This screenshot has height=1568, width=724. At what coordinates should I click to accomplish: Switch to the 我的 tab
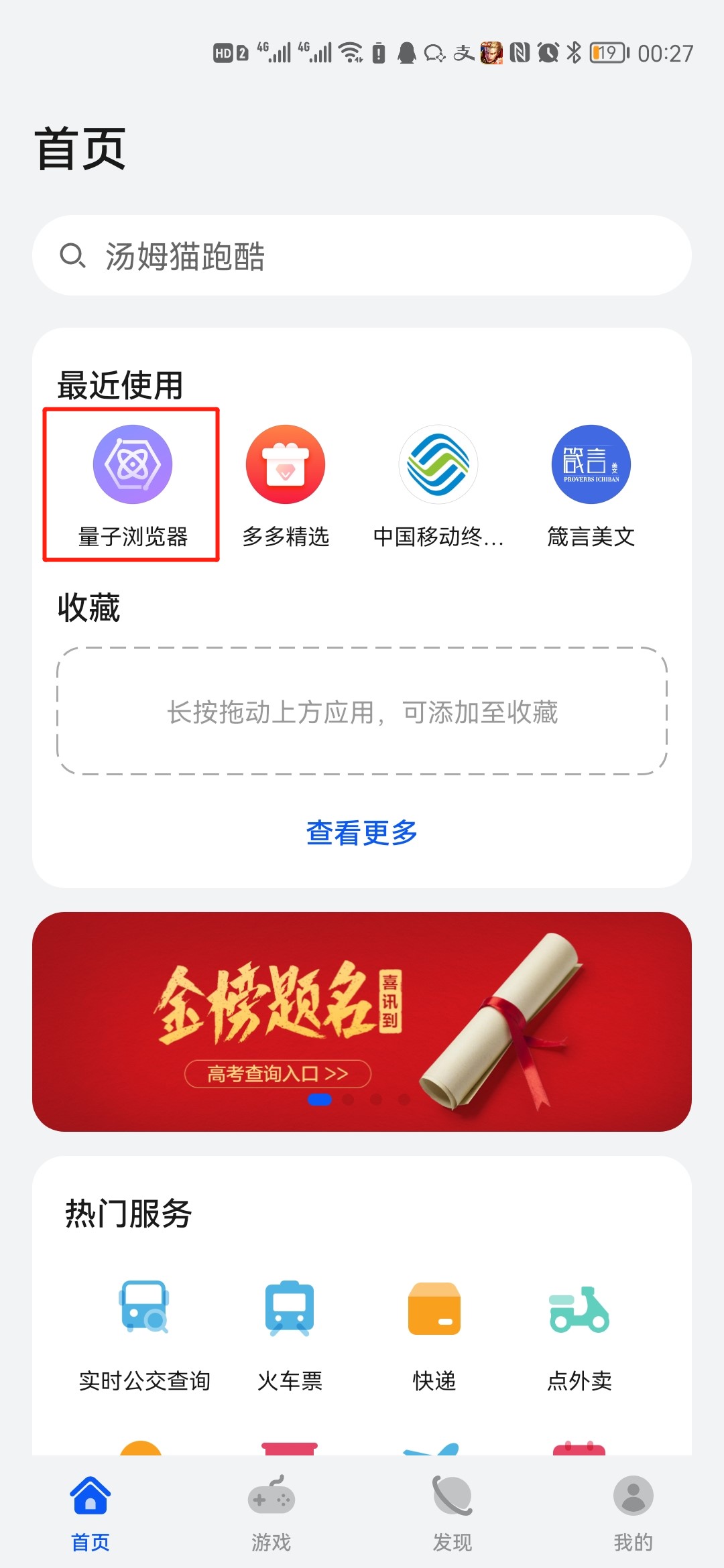pos(633,1513)
